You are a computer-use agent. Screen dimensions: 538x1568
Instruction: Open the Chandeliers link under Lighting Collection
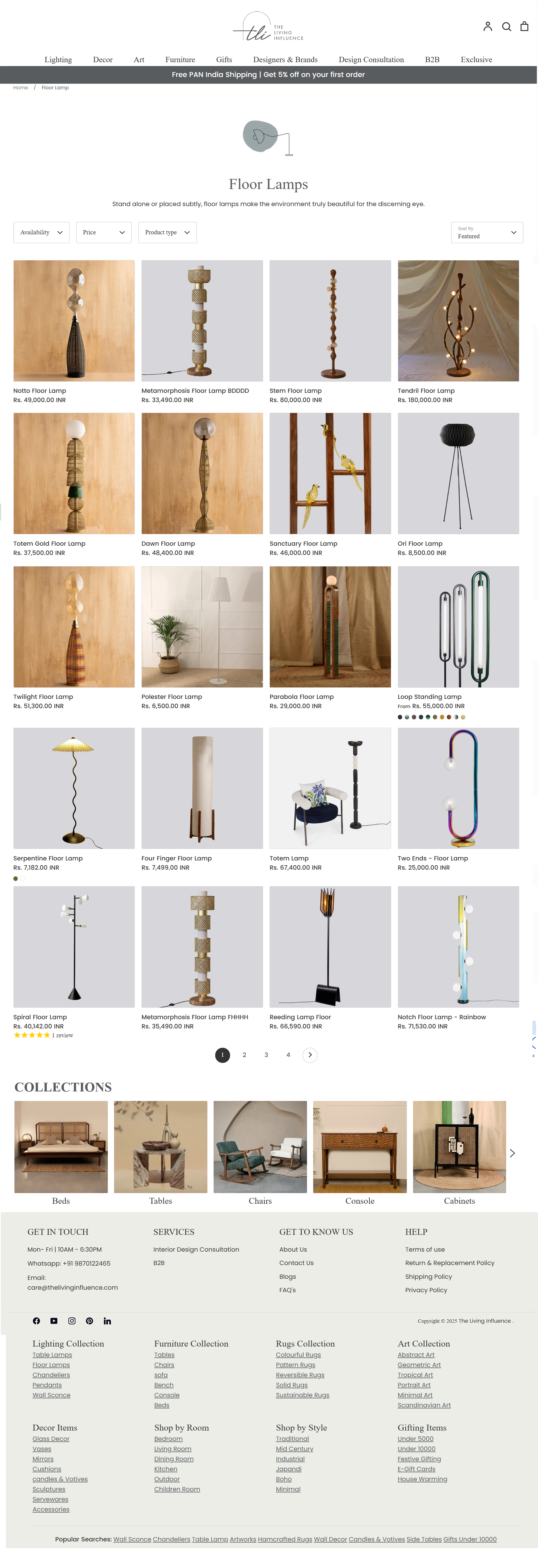[x=51, y=1375]
